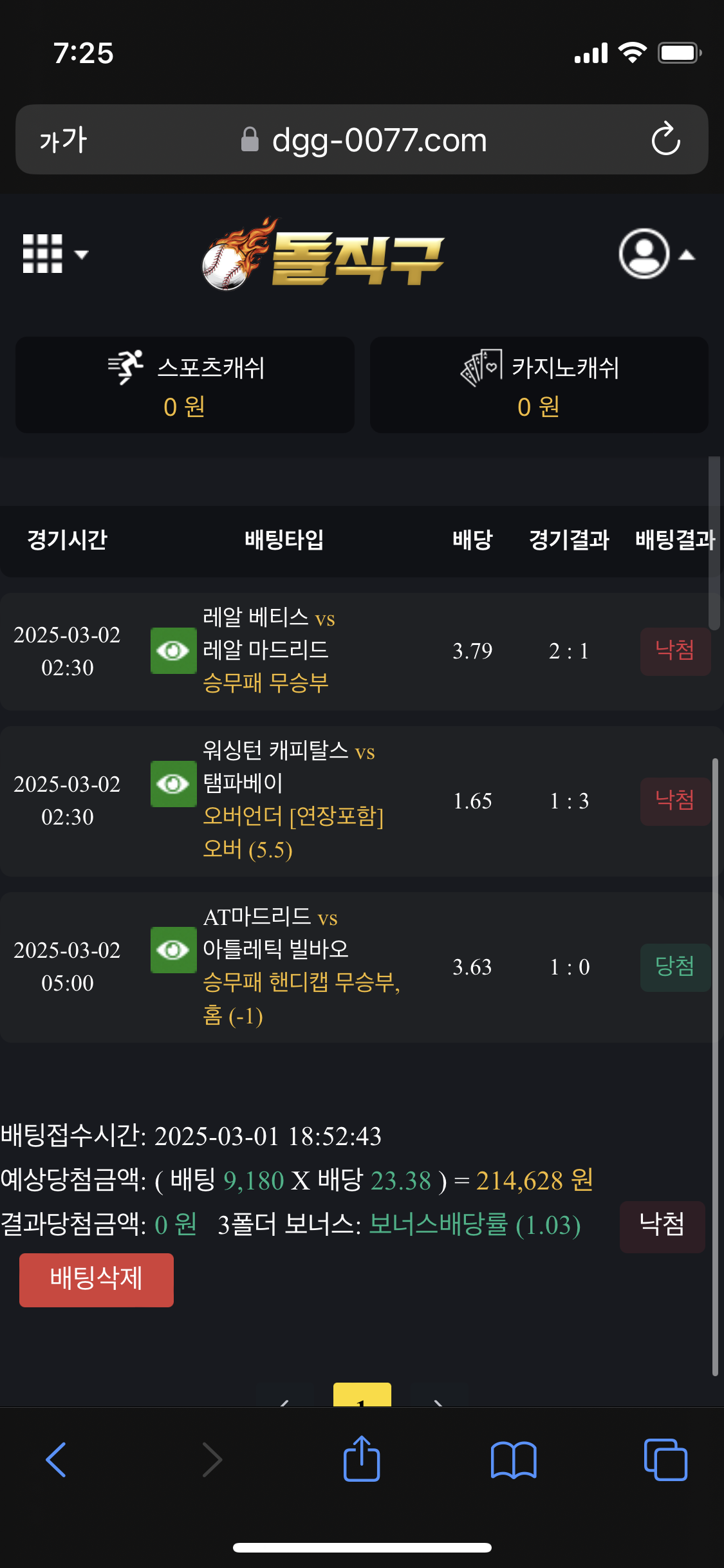
Task: Open the 가가 text size options
Action: [63, 140]
